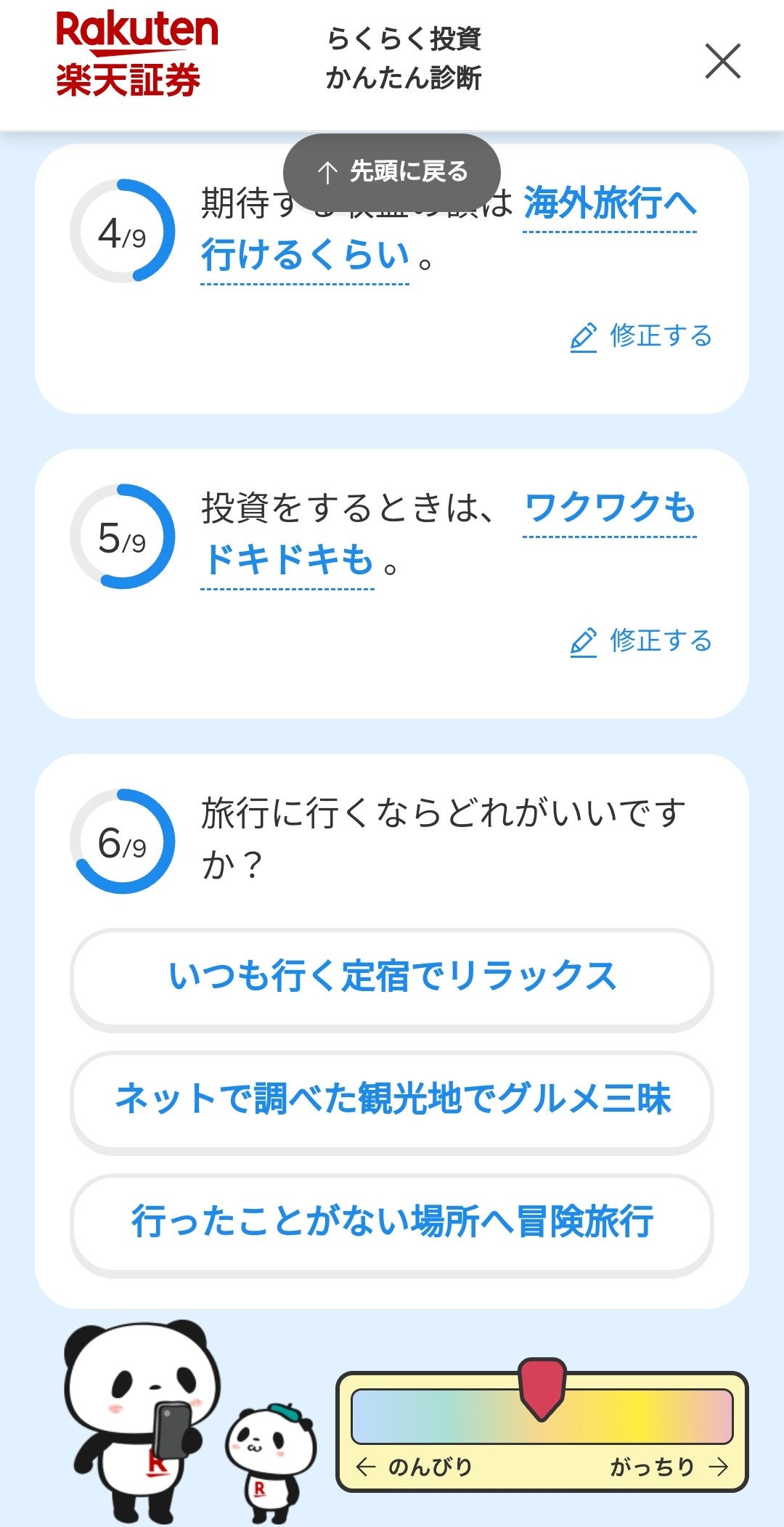This screenshot has width=784, height=1527.
Task: Select いつも行く定宿でリラックス
Action: pyautogui.click(x=392, y=977)
